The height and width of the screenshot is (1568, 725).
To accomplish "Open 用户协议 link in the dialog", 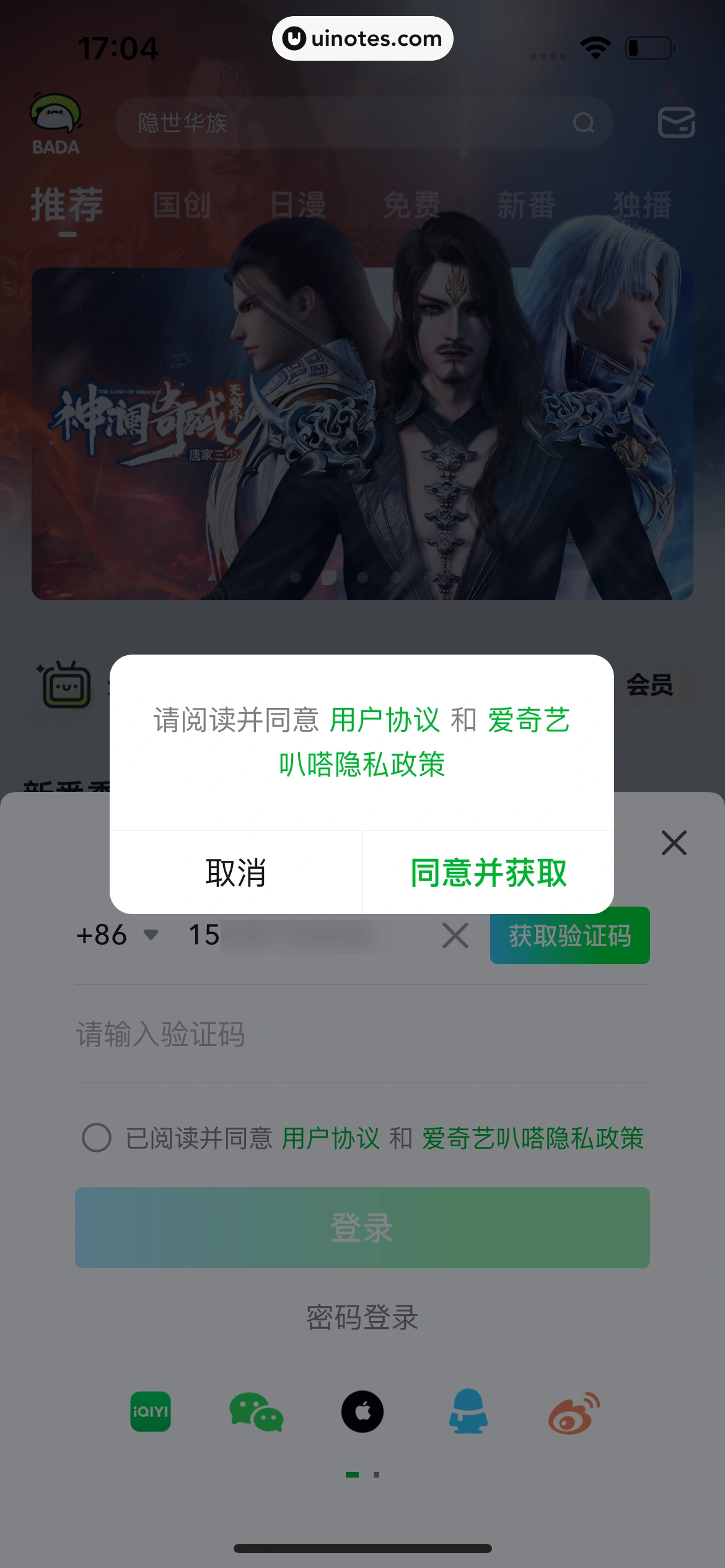I will (384, 720).
